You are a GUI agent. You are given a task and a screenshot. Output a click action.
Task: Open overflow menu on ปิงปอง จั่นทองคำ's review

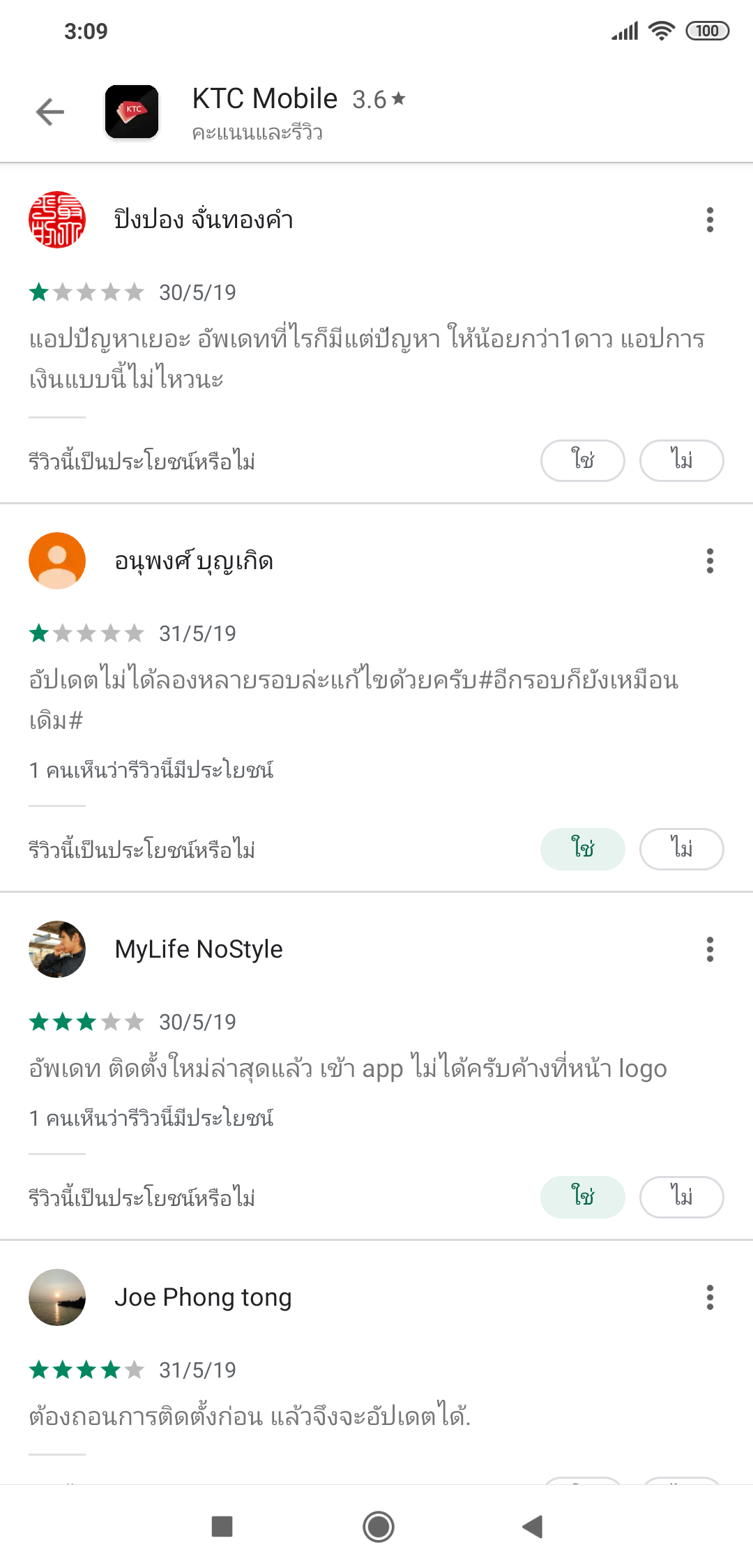[x=710, y=220]
